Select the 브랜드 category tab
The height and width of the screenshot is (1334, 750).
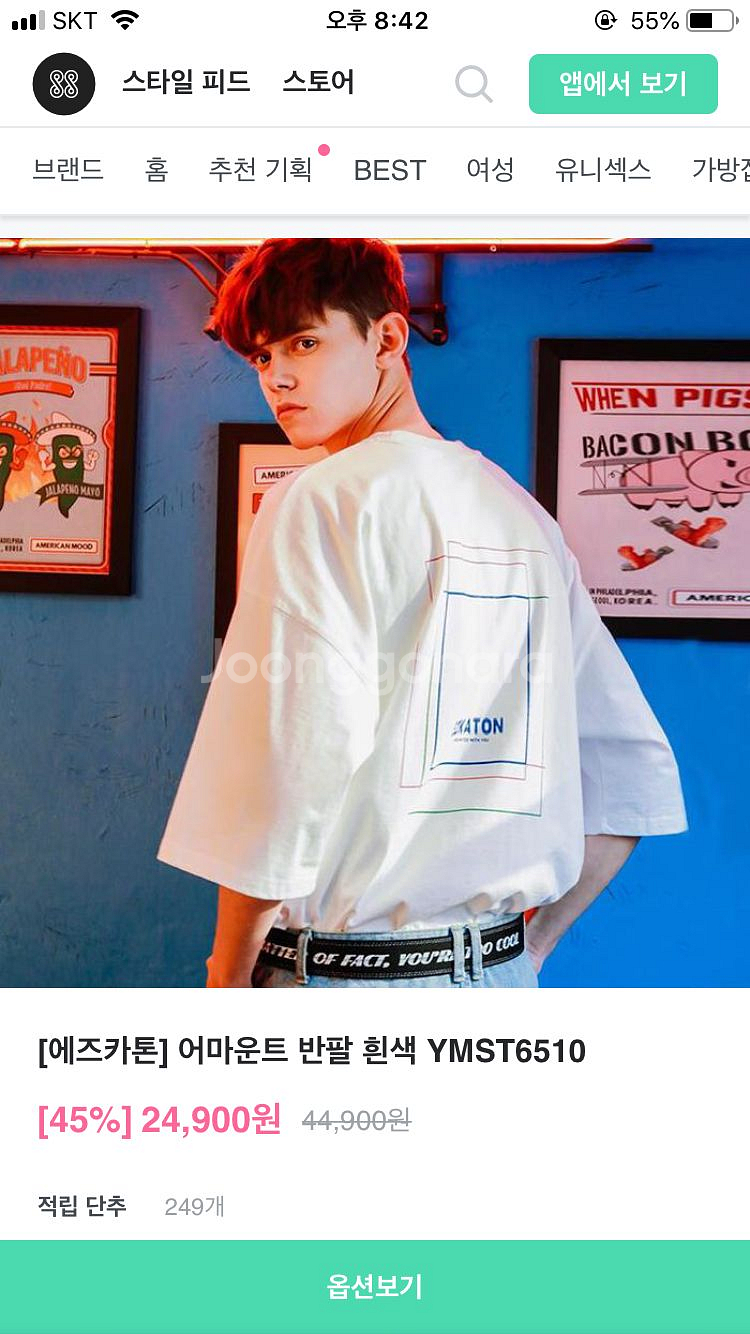(68, 170)
